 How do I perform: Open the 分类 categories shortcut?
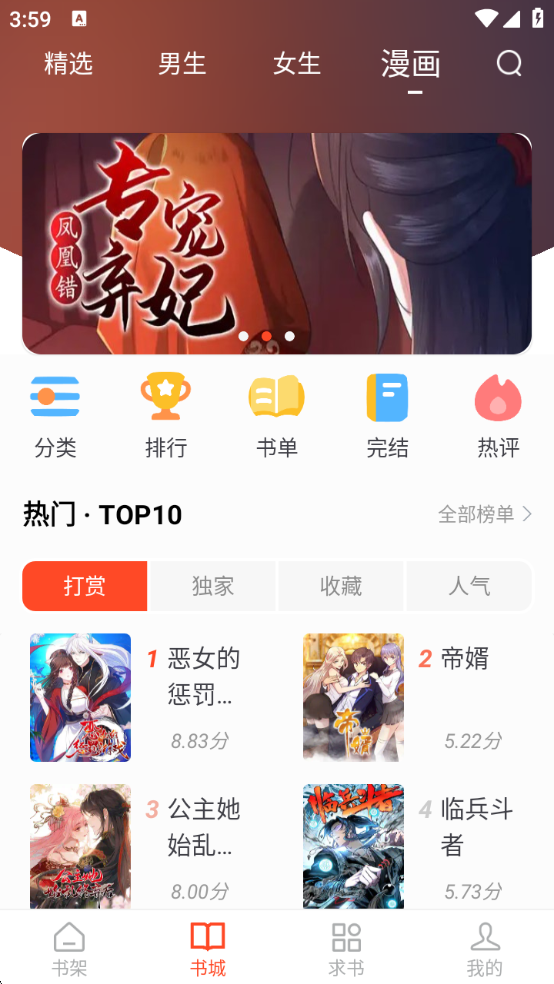[x=55, y=415]
